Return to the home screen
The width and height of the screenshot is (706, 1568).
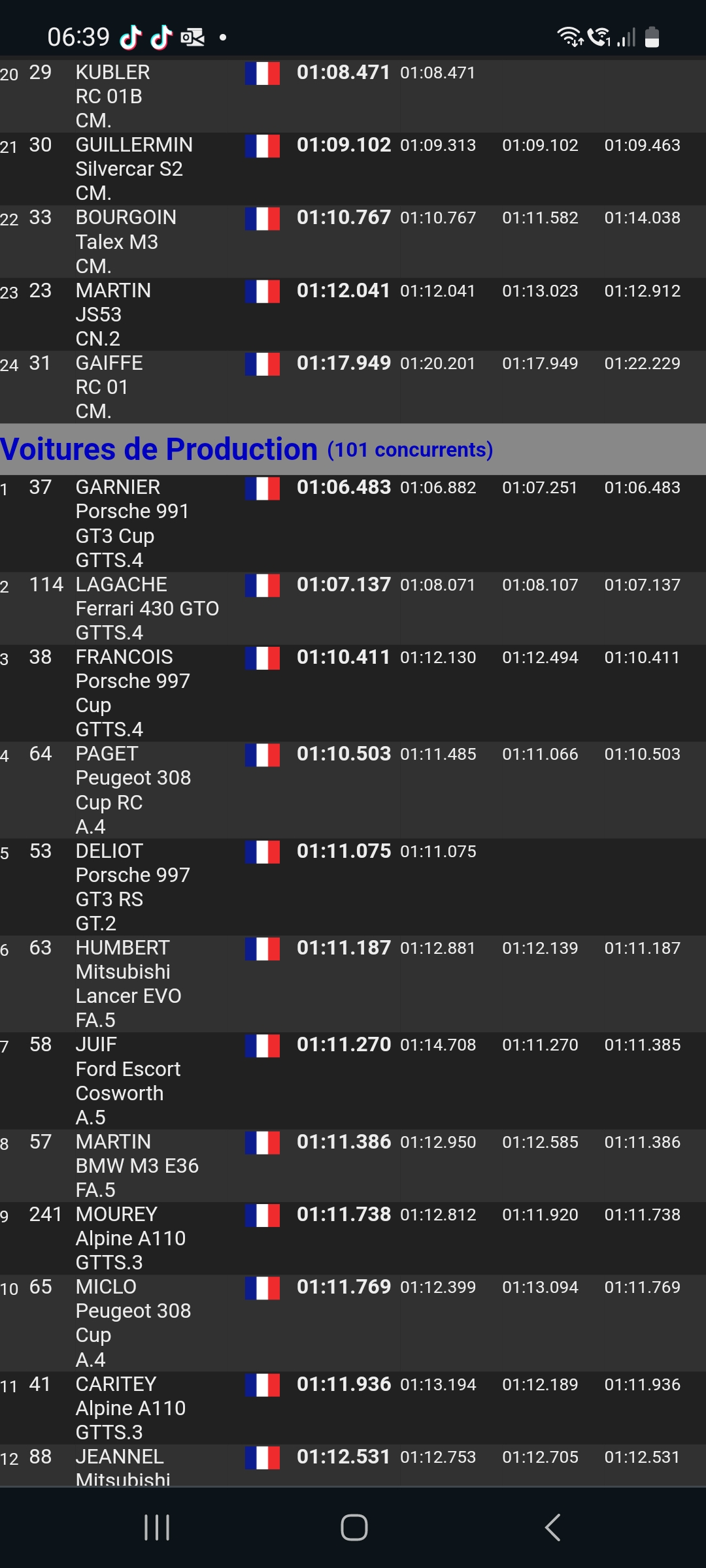pos(354,1527)
